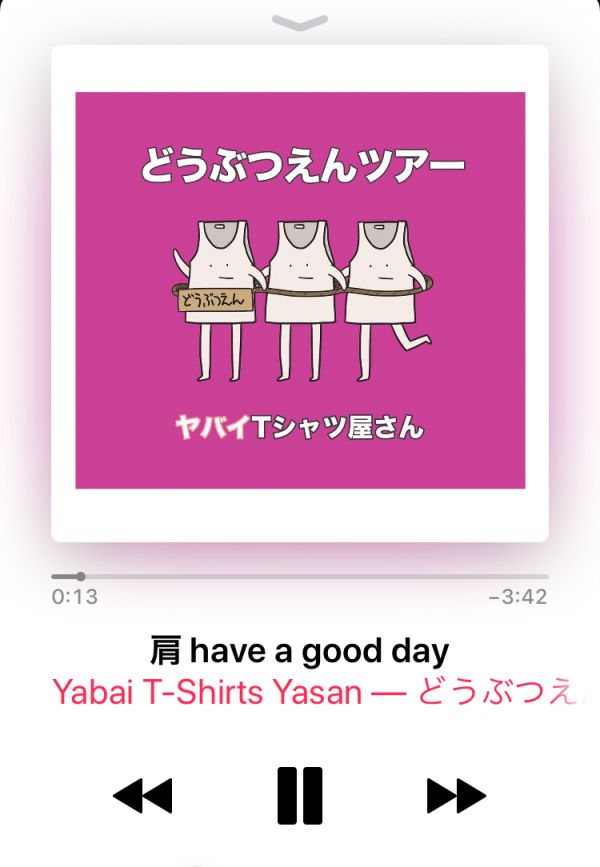This screenshot has height=867, width=600.
Task: Tap the playback progress bar
Action: [x=300, y=576]
